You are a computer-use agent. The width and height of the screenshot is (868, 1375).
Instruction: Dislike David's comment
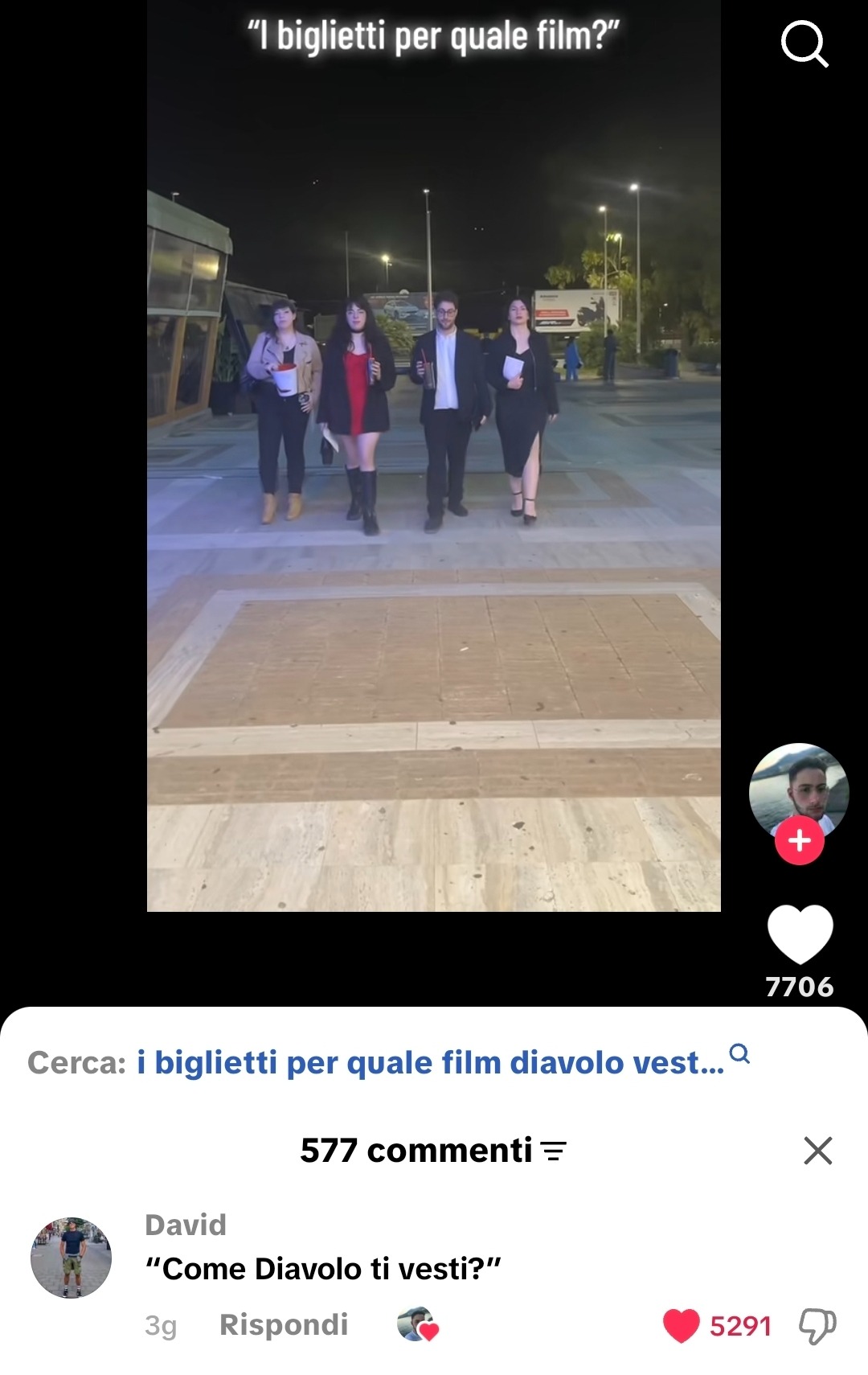click(x=817, y=1326)
